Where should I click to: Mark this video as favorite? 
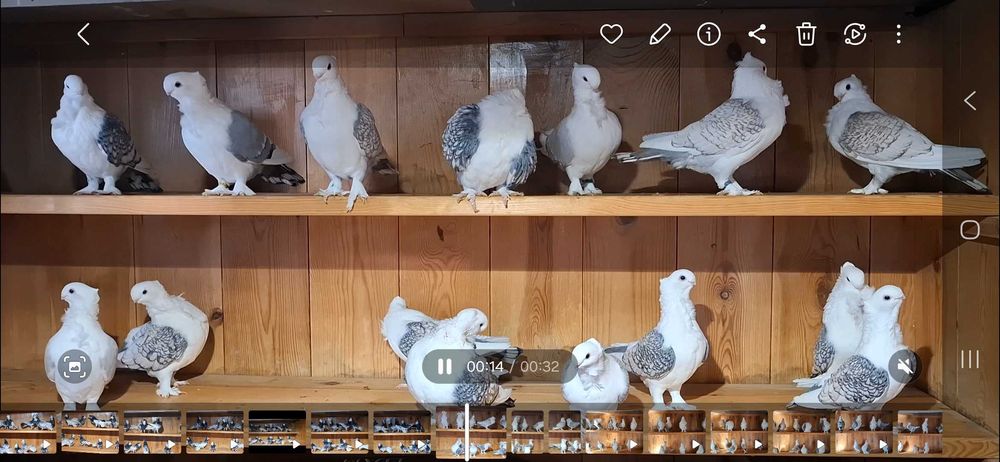click(x=611, y=34)
